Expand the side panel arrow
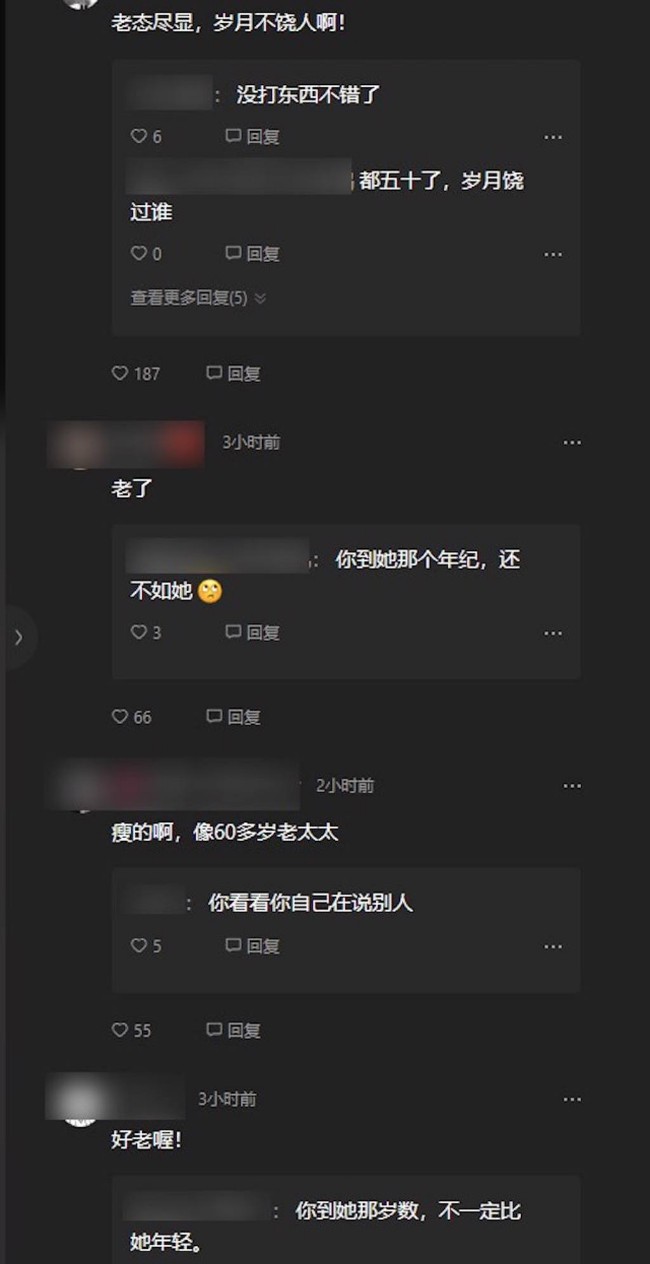 pyautogui.click(x=17, y=637)
